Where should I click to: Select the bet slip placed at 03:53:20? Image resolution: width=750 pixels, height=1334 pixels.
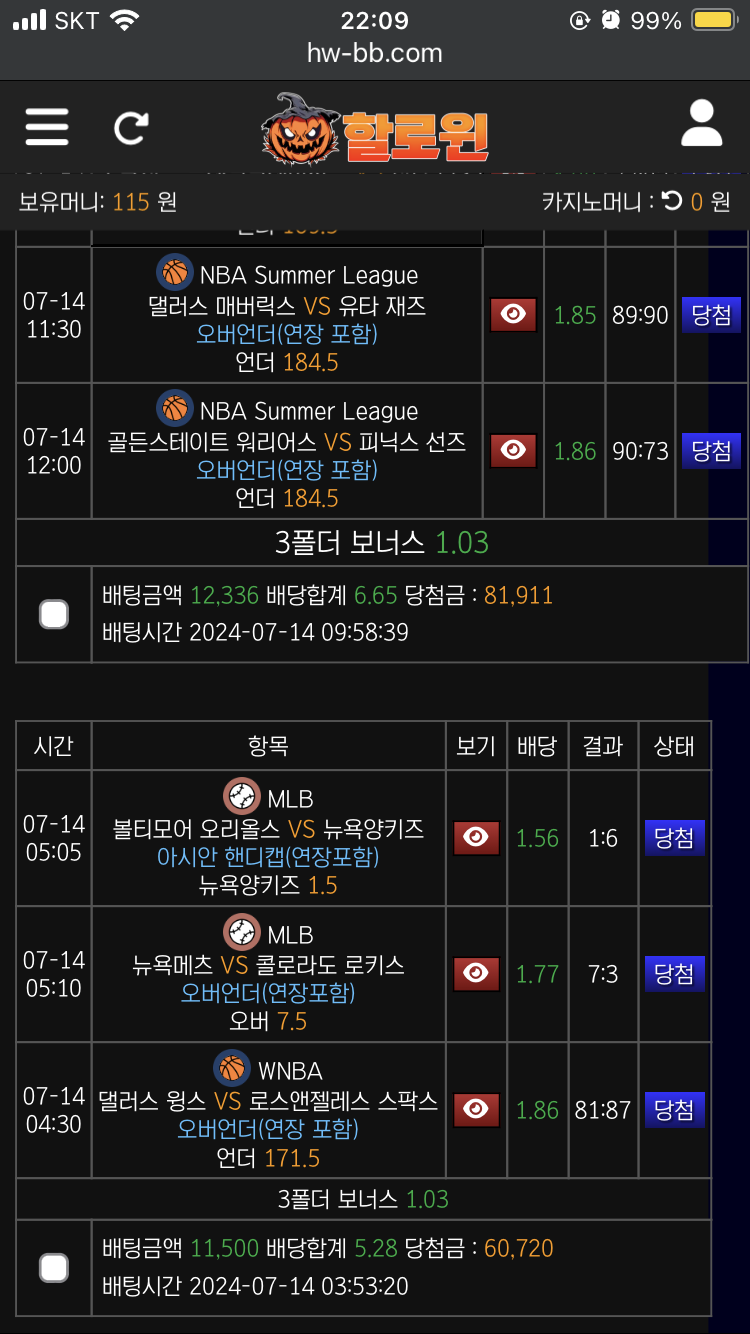(x=54, y=1268)
